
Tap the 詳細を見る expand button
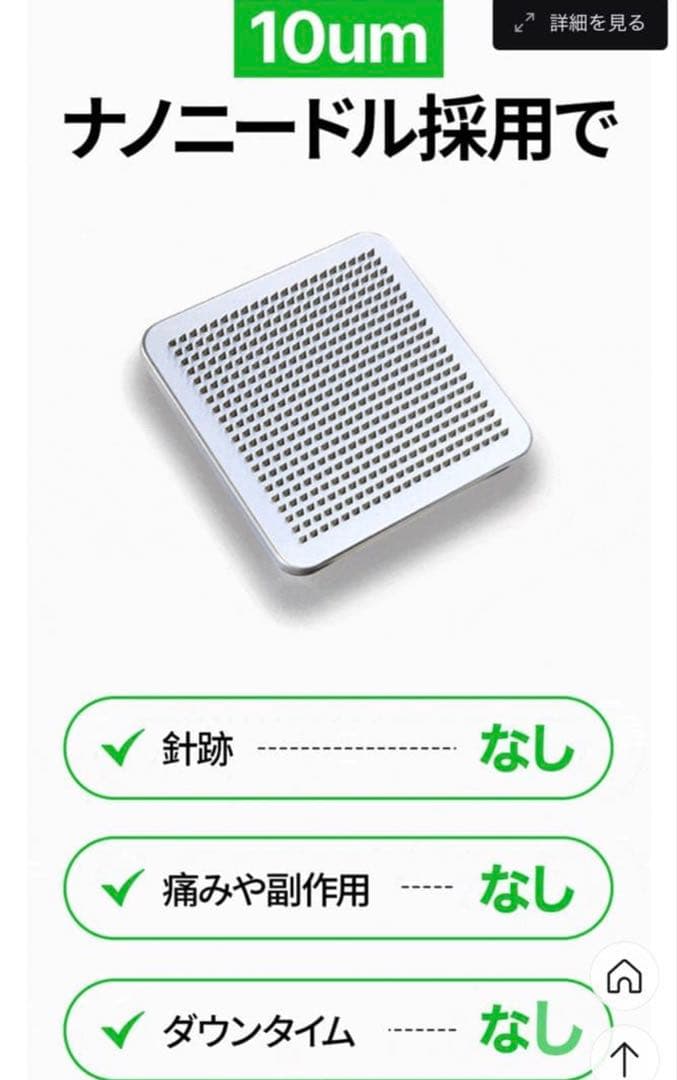580,24
